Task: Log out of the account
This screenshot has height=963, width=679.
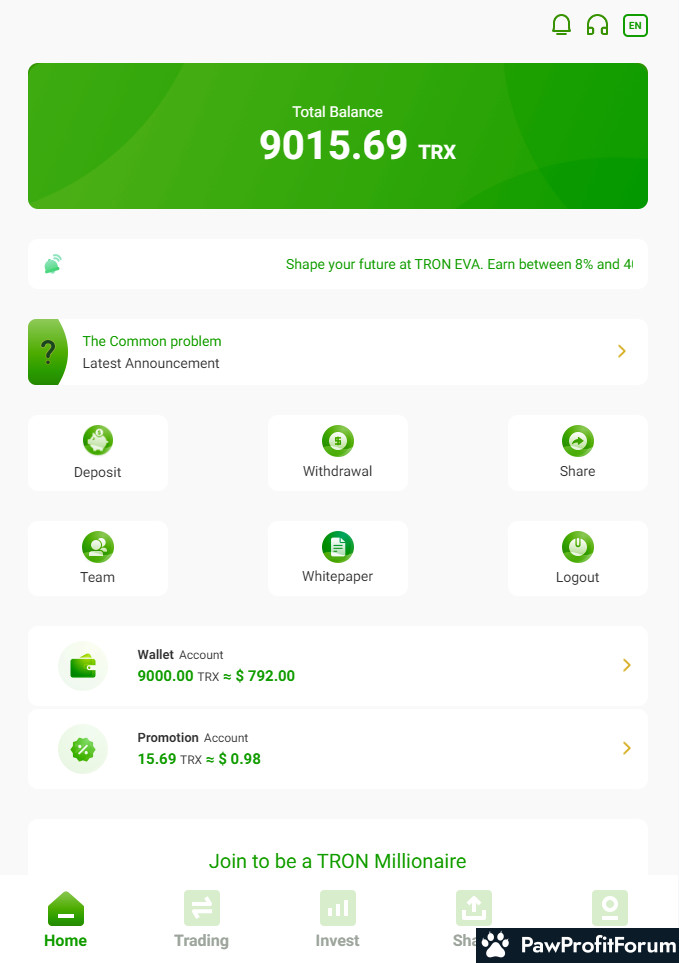Action: pyautogui.click(x=578, y=559)
